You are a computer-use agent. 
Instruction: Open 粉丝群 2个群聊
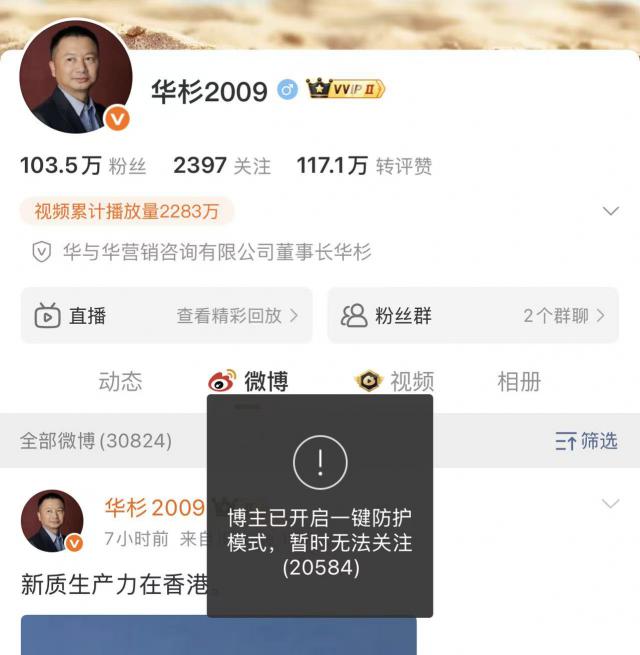point(473,316)
